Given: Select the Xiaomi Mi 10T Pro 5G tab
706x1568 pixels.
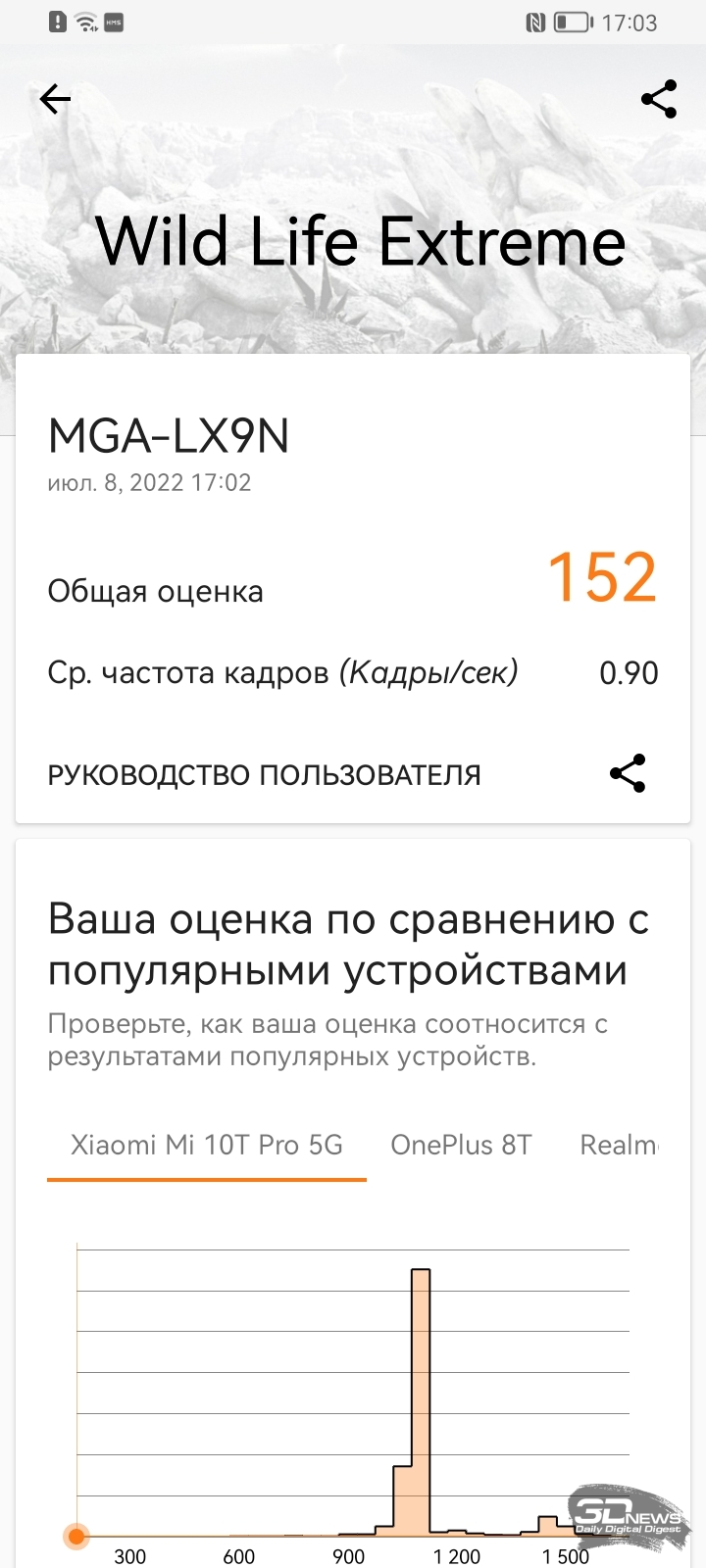Looking at the screenshot, I should (x=207, y=1145).
